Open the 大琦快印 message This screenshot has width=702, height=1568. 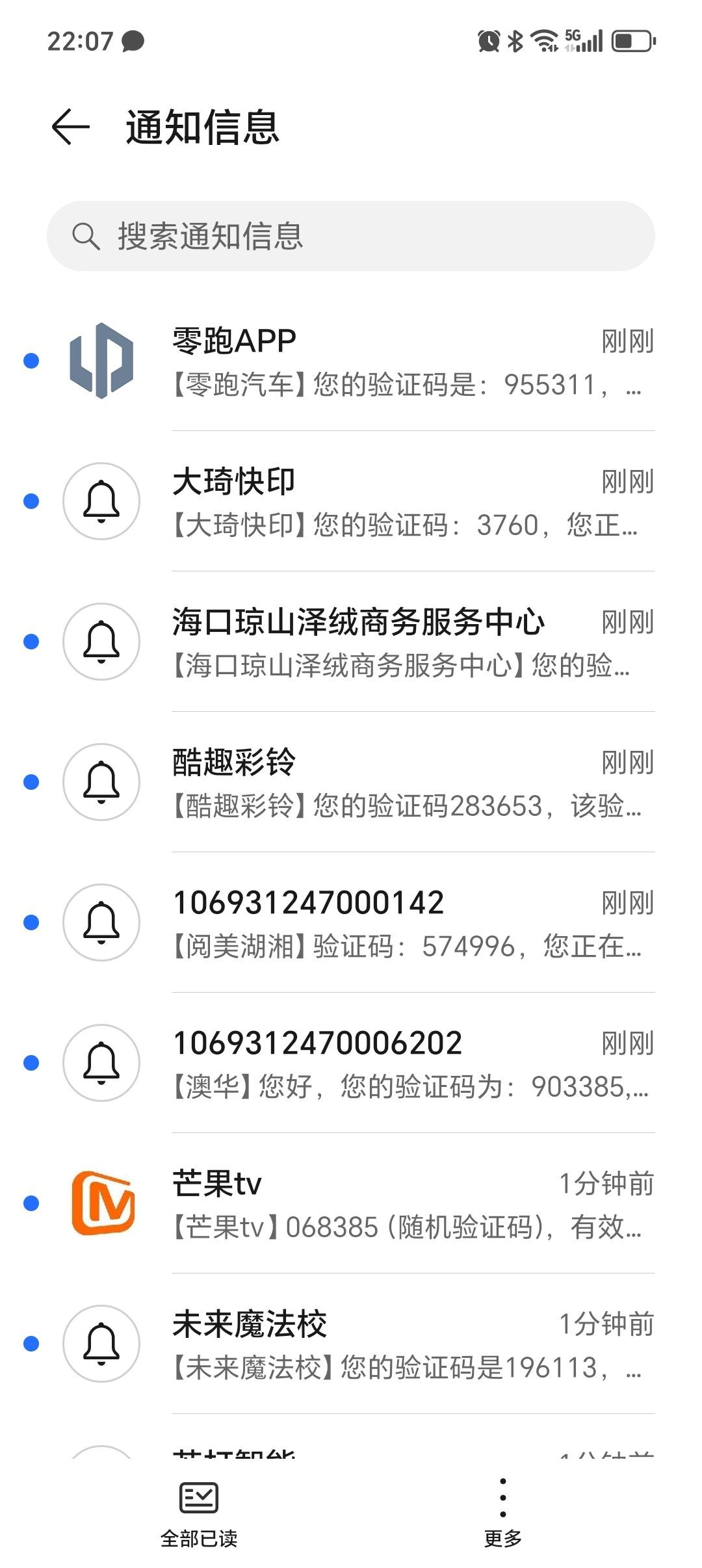point(351,501)
